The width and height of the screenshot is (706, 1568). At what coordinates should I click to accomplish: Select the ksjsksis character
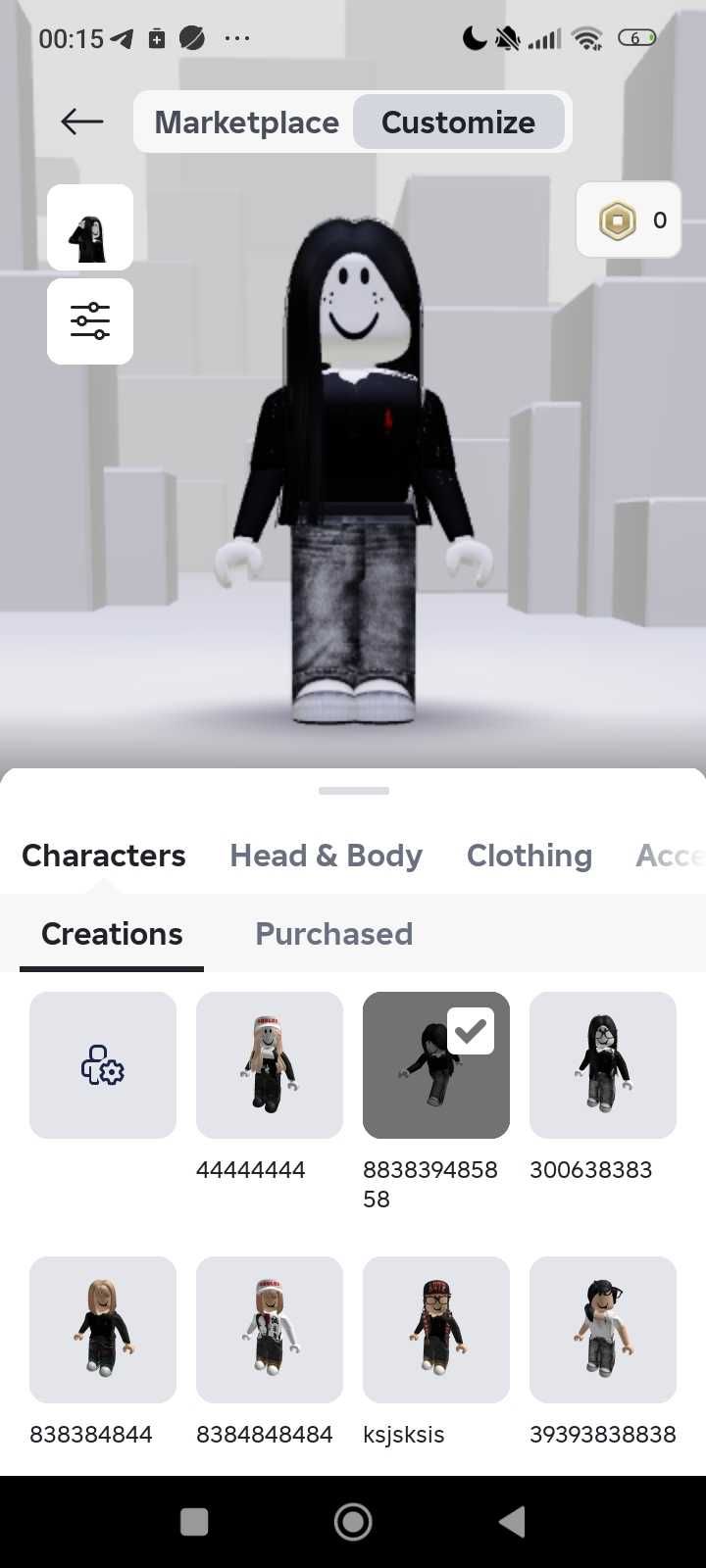click(436, 1330)
